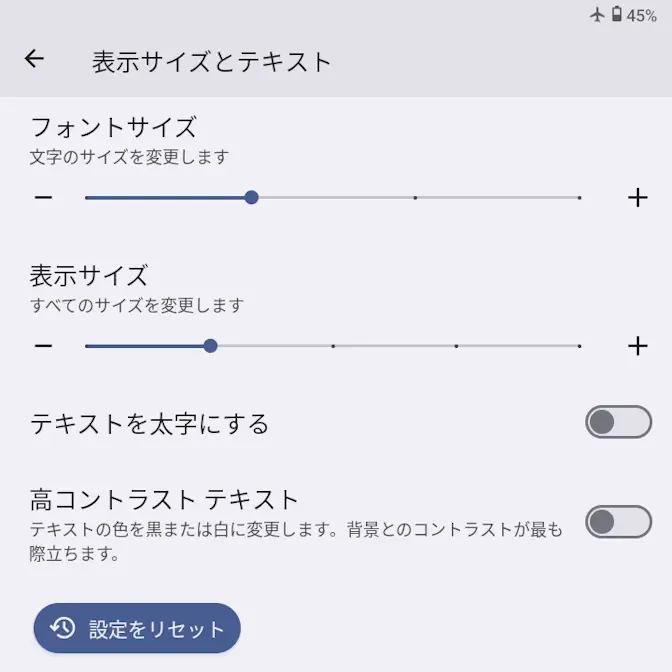Viewport: 672px width, 672px height.
Task: Decrease font size with the minus button
Action: click(x=43, y=198)
